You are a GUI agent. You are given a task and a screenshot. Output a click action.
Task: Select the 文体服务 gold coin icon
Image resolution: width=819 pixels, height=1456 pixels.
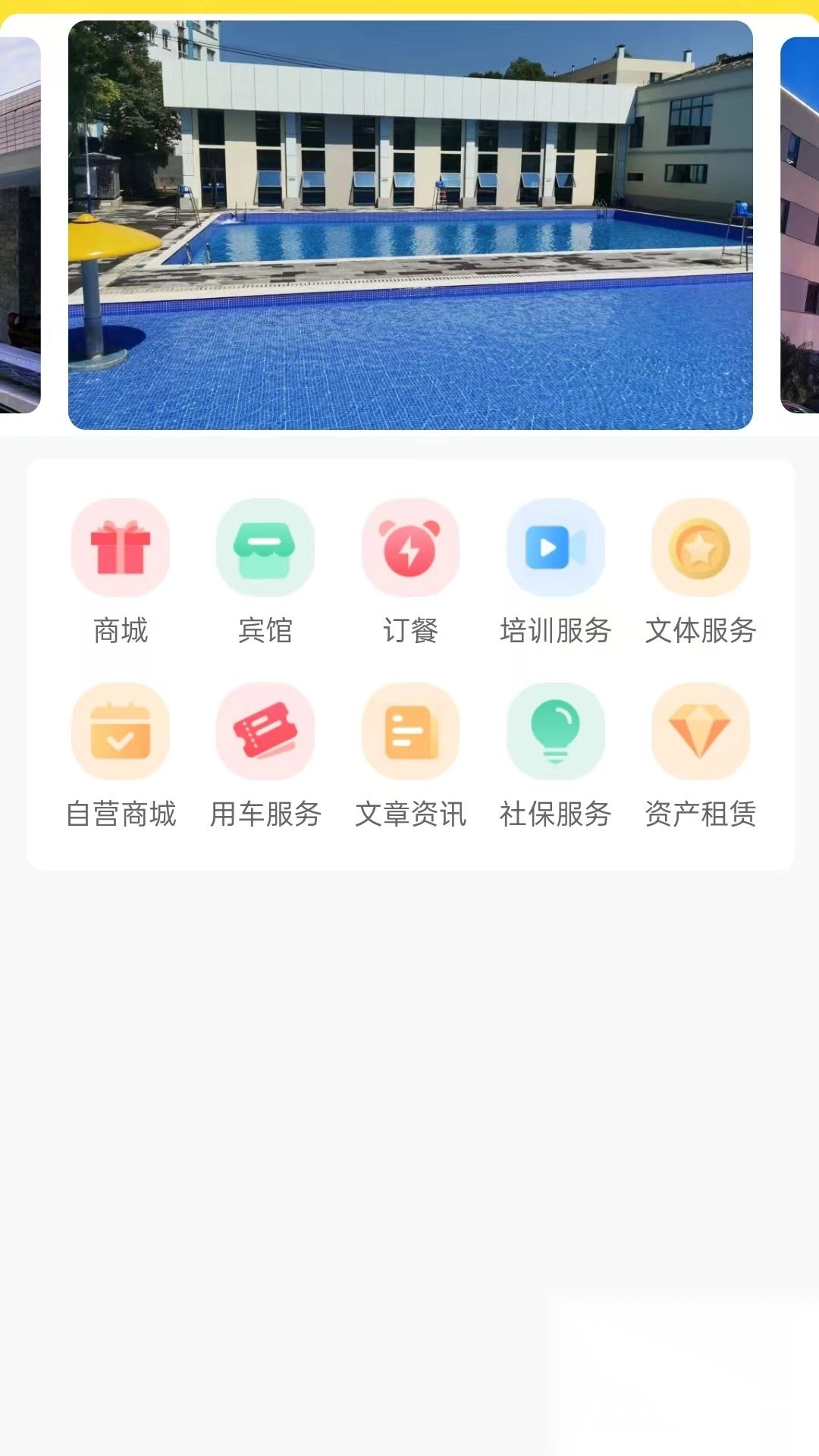tap(700, 548)
